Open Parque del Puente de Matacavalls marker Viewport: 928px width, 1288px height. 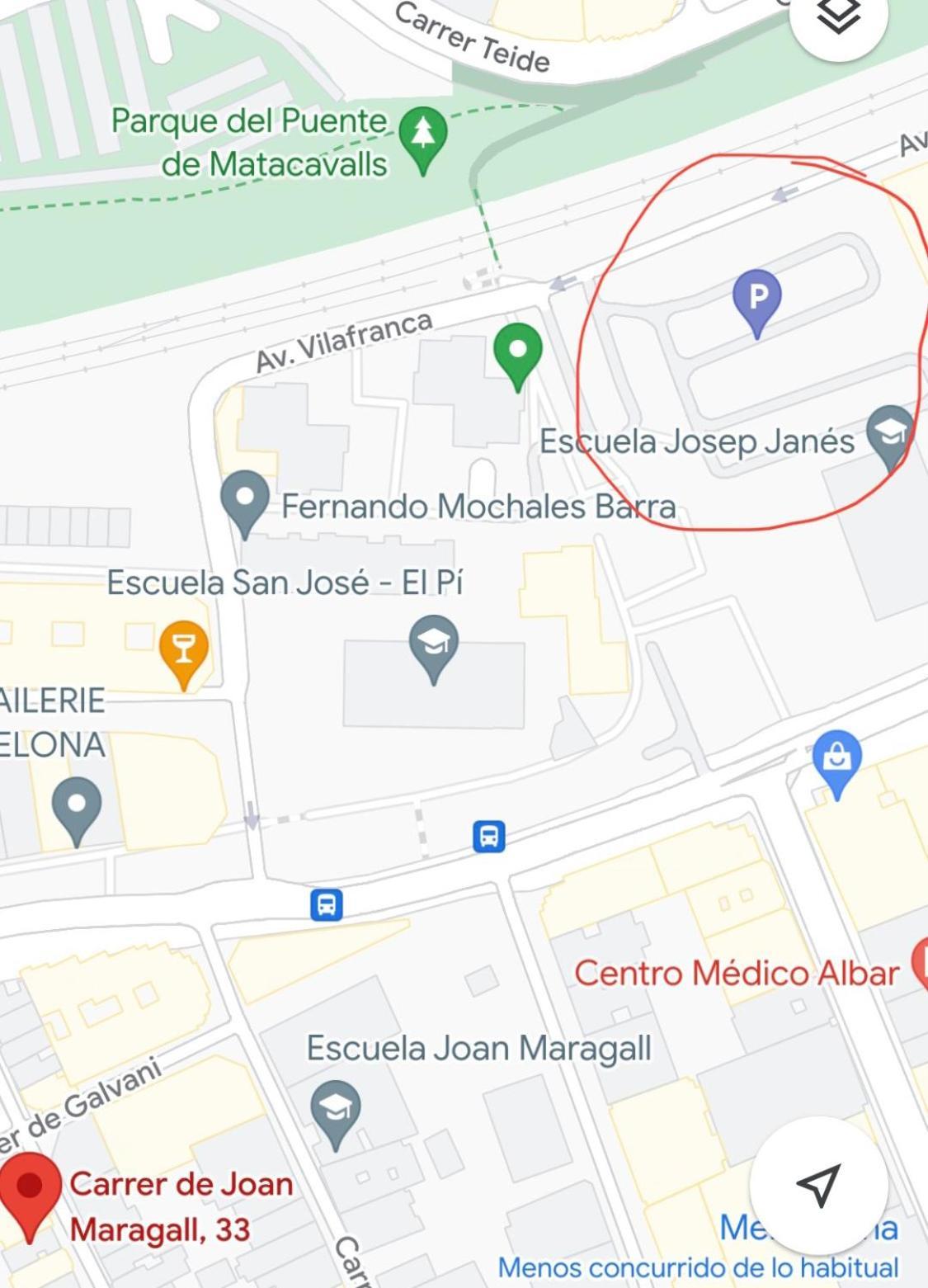click(422, 136)
